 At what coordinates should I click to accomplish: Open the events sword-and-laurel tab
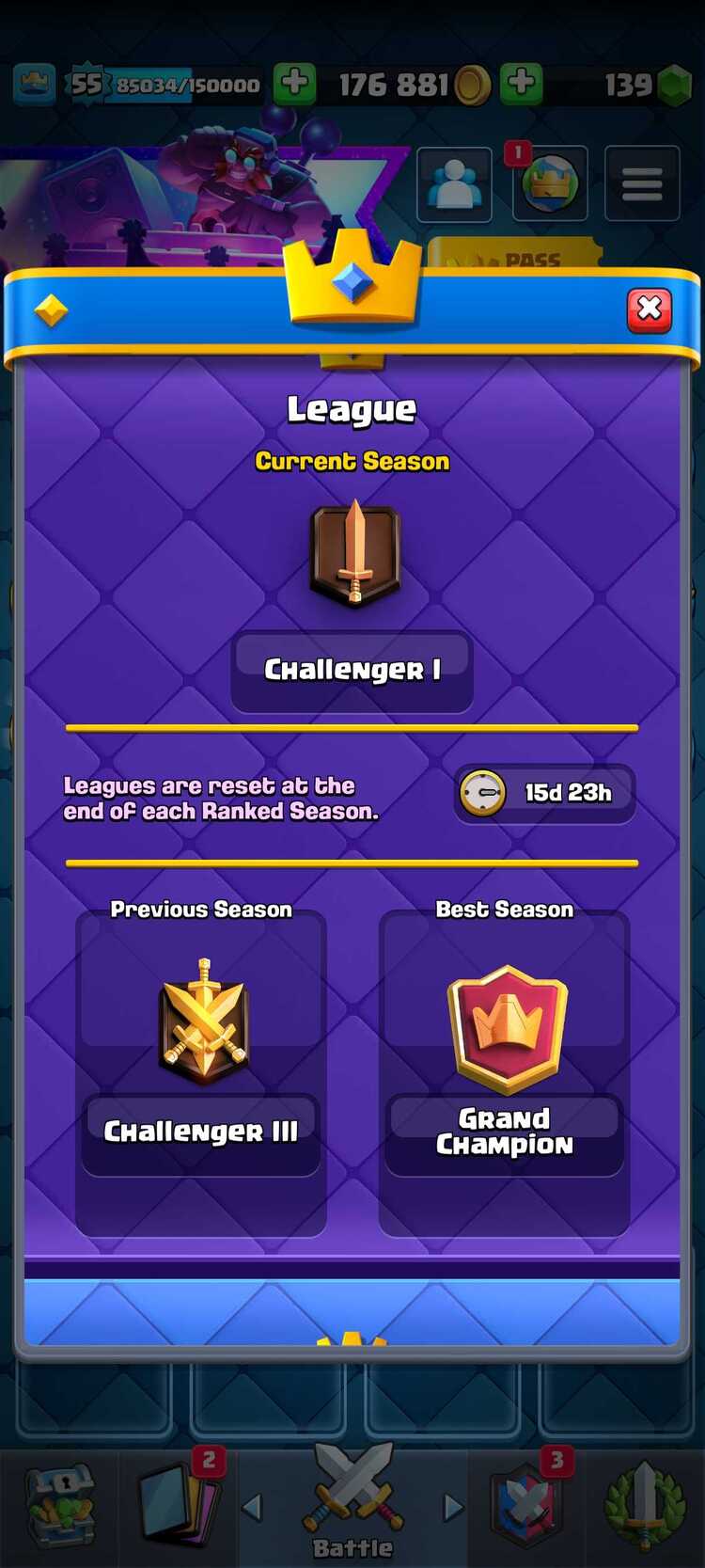tap(644, 1505)
